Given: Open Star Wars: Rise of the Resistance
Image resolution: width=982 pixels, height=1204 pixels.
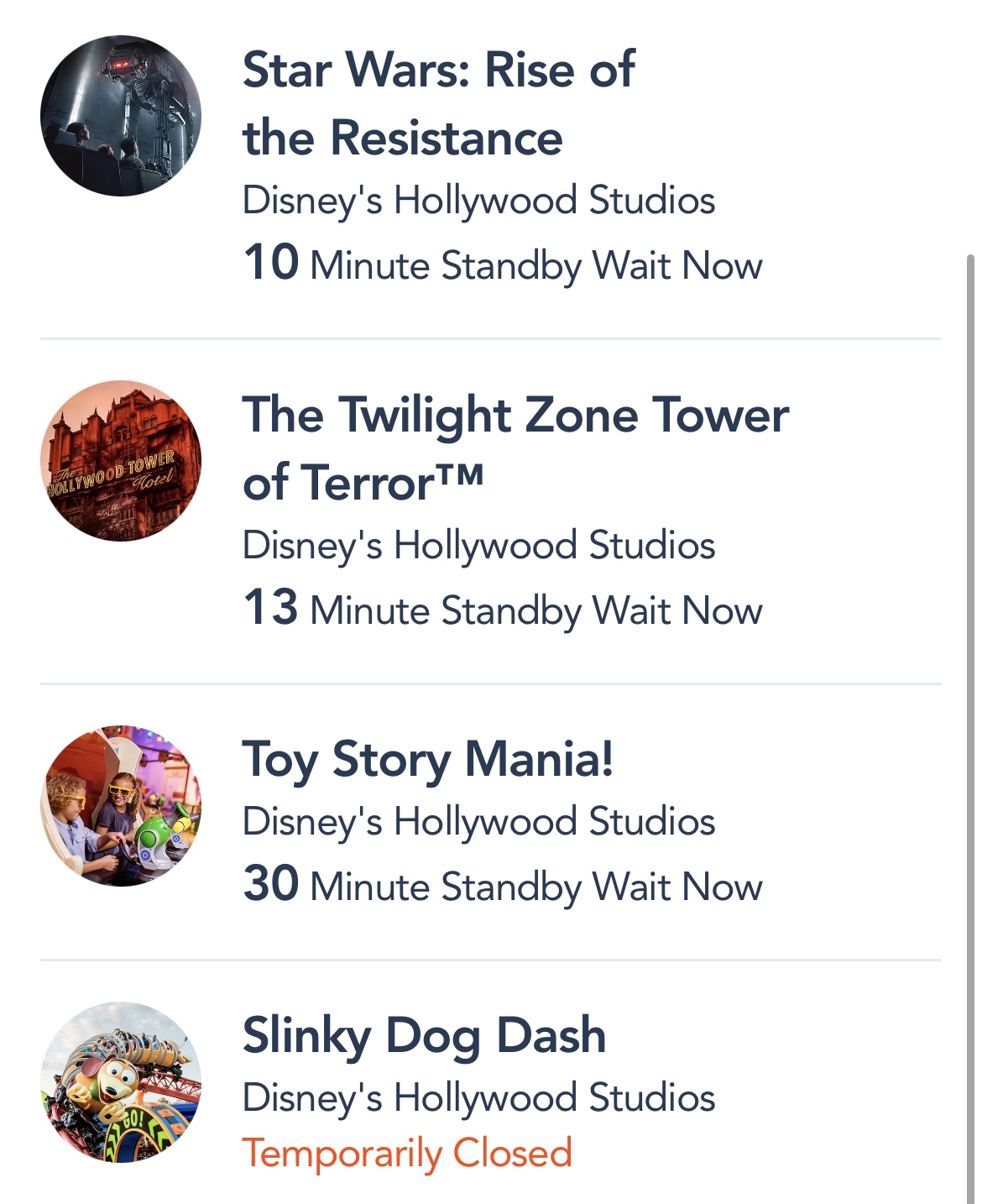Looking at the screenshot, I should point(438,103).
